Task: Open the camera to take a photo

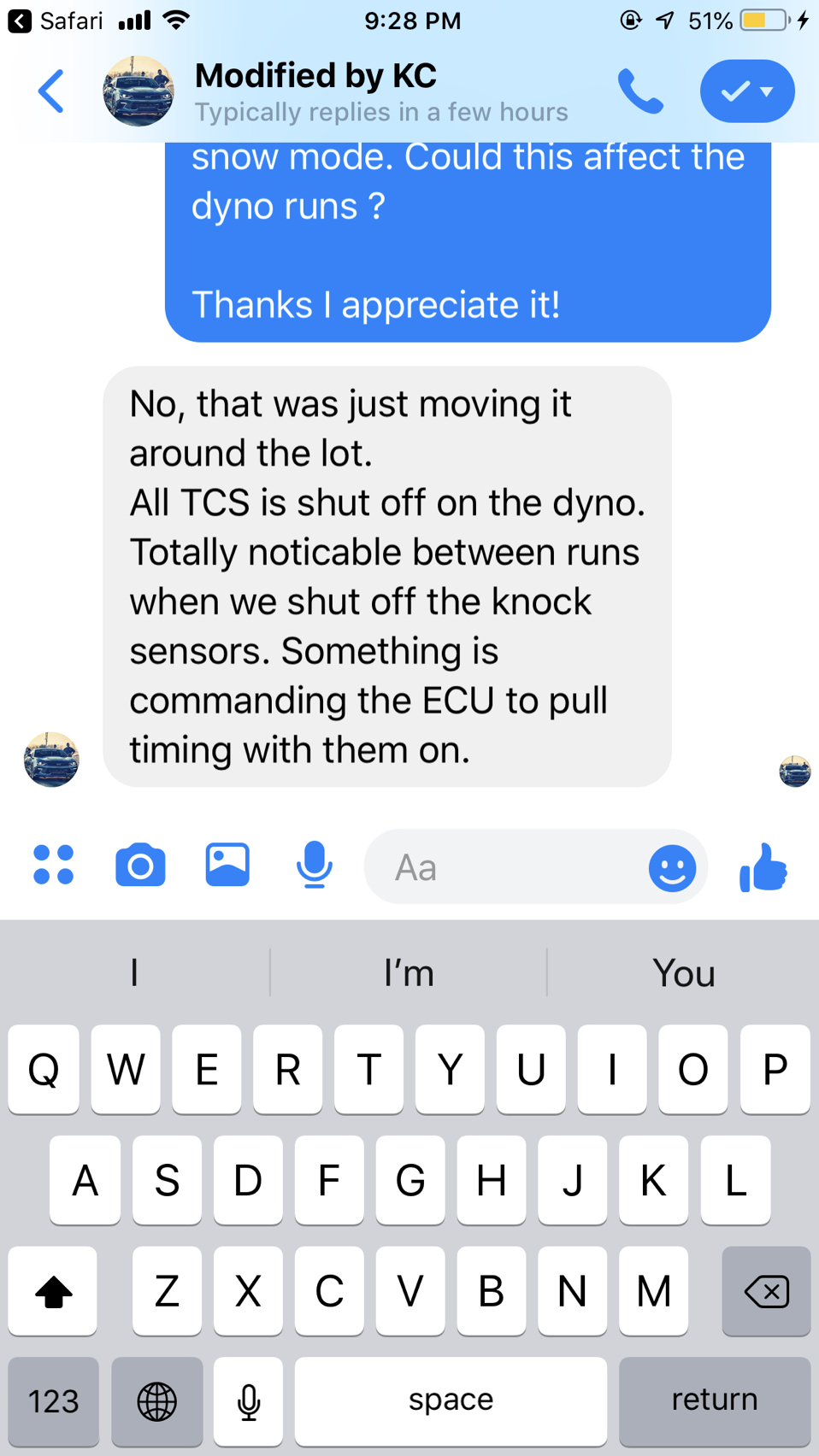Action: click(x=140, y=865)
